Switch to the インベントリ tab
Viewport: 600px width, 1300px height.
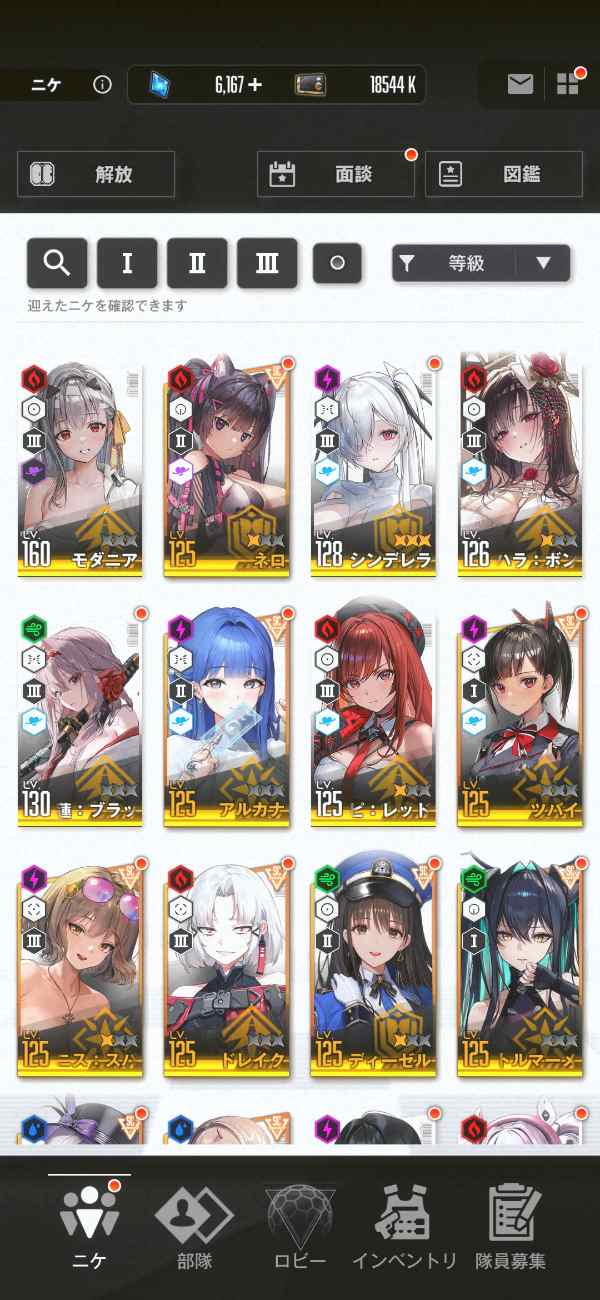click(404, 1228)
